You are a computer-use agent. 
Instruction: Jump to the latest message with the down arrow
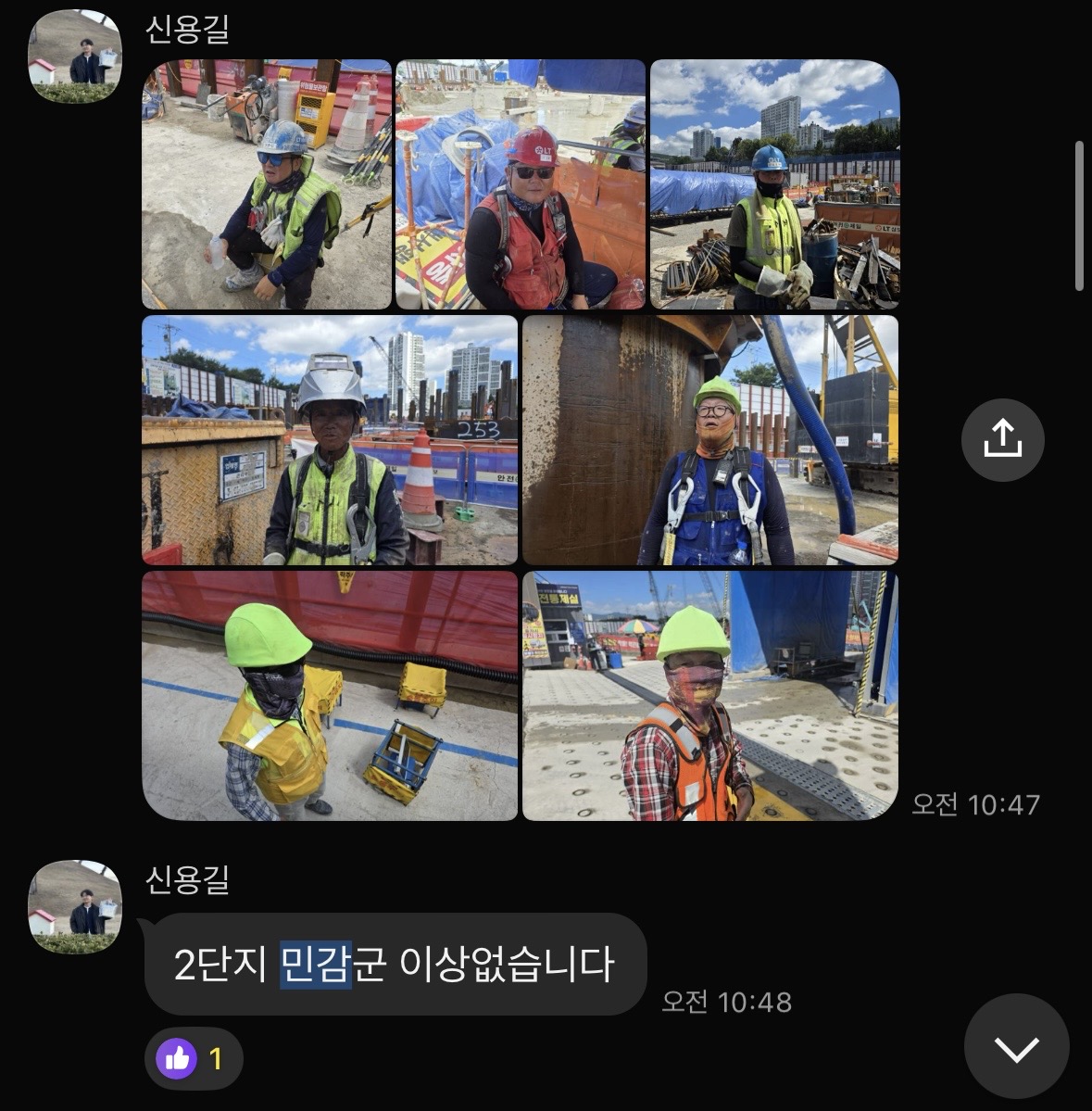click(1016, 1046)
